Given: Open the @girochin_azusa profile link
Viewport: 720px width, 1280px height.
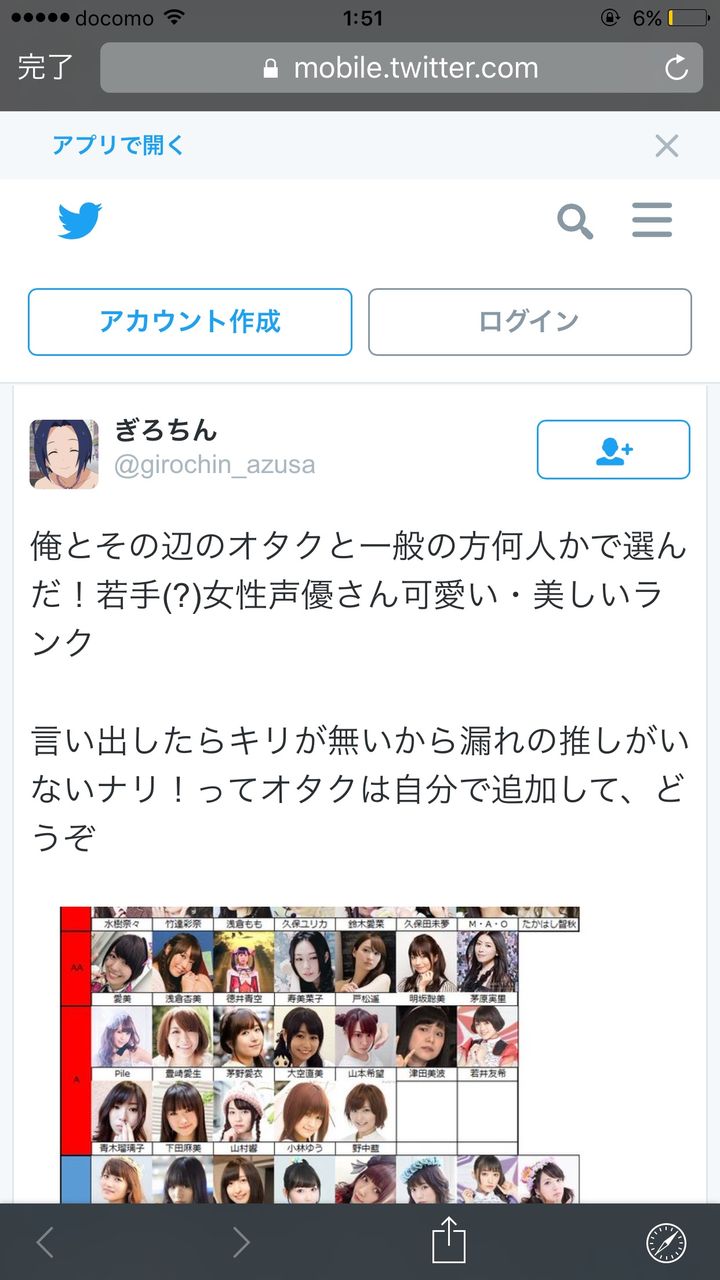Looking at the screenshot, I should [x=214, y=465].
